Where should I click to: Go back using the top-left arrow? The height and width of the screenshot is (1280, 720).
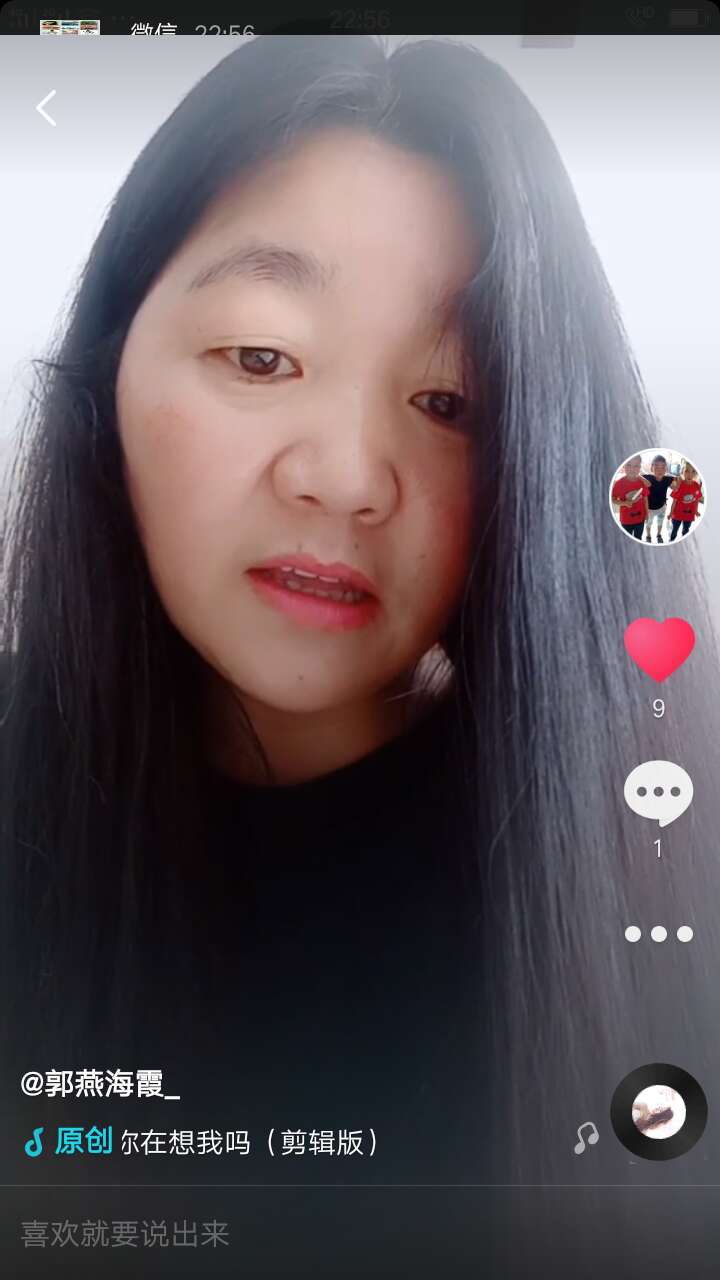pyautogui.click(x=46, y=108)
